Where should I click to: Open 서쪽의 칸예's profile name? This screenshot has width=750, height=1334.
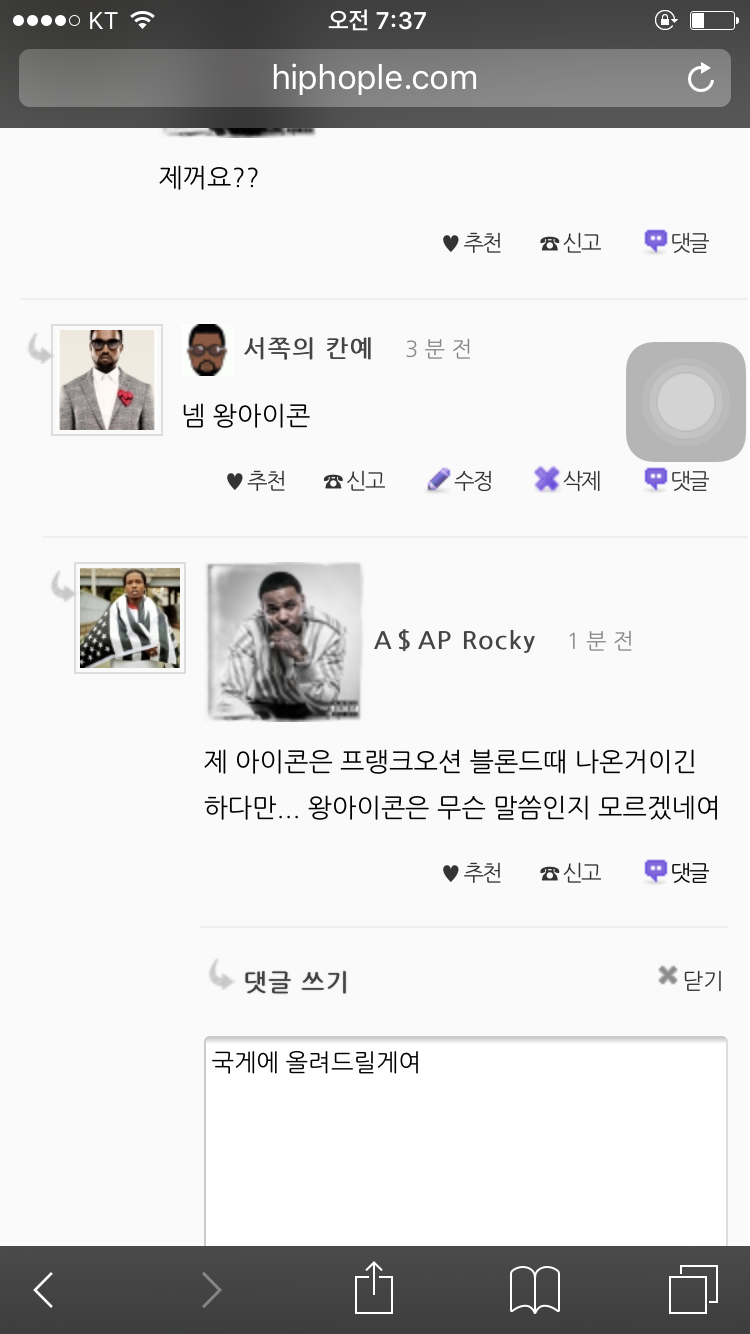pos(308,349)
